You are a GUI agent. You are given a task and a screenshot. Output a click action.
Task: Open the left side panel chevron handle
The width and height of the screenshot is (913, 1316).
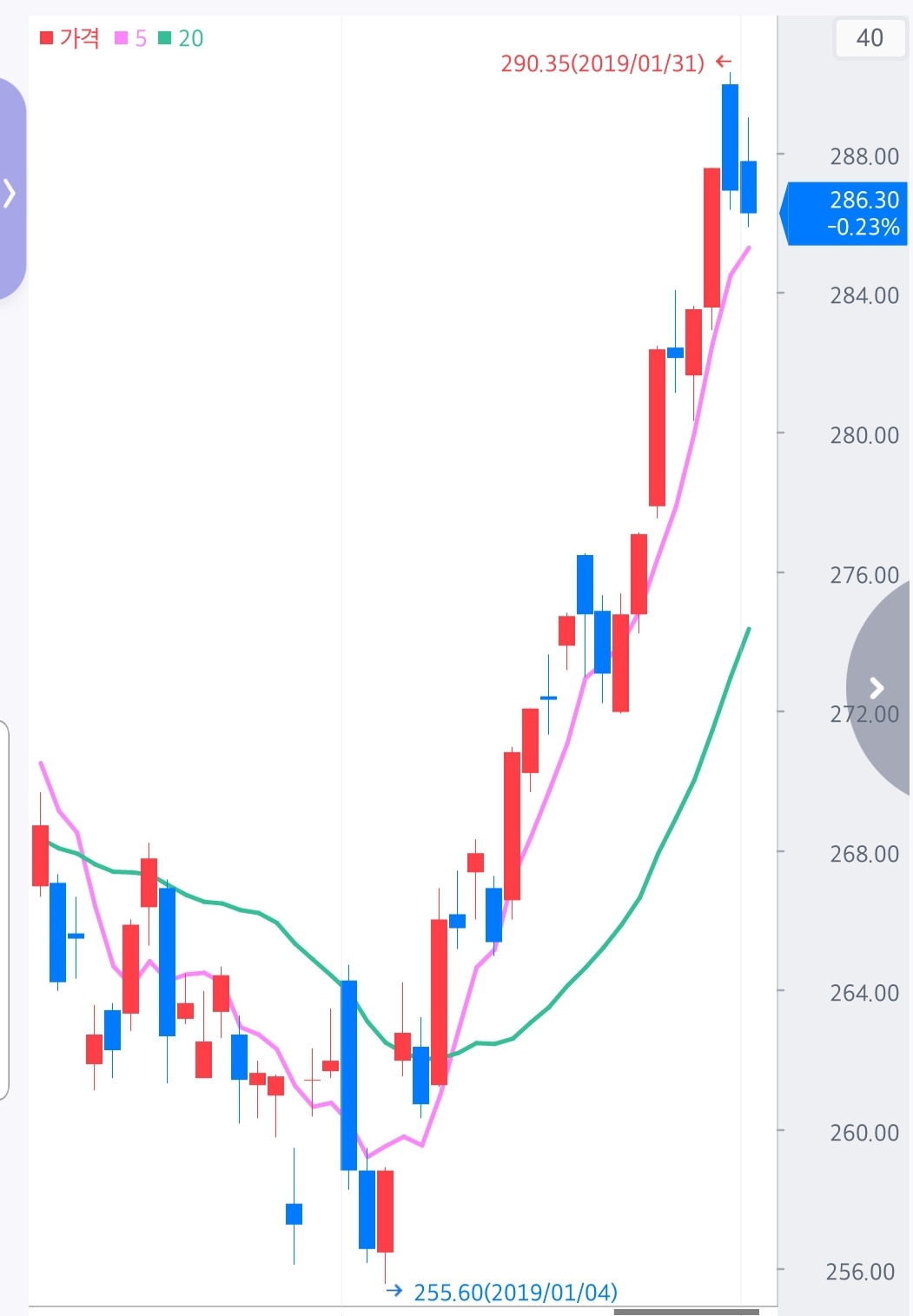click(x=9, y=191)
